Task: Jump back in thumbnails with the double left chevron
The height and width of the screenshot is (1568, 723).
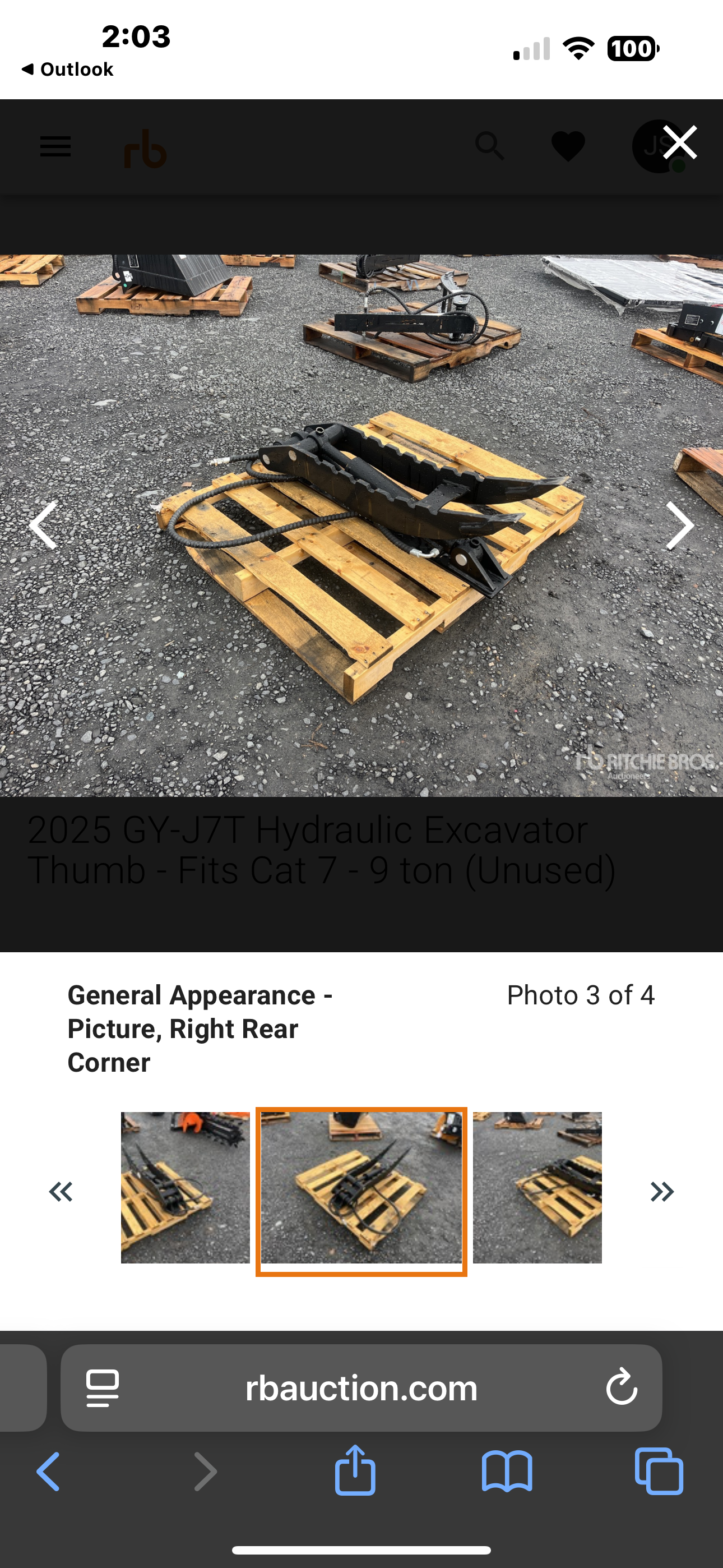Action: (x=61, y=1191)
